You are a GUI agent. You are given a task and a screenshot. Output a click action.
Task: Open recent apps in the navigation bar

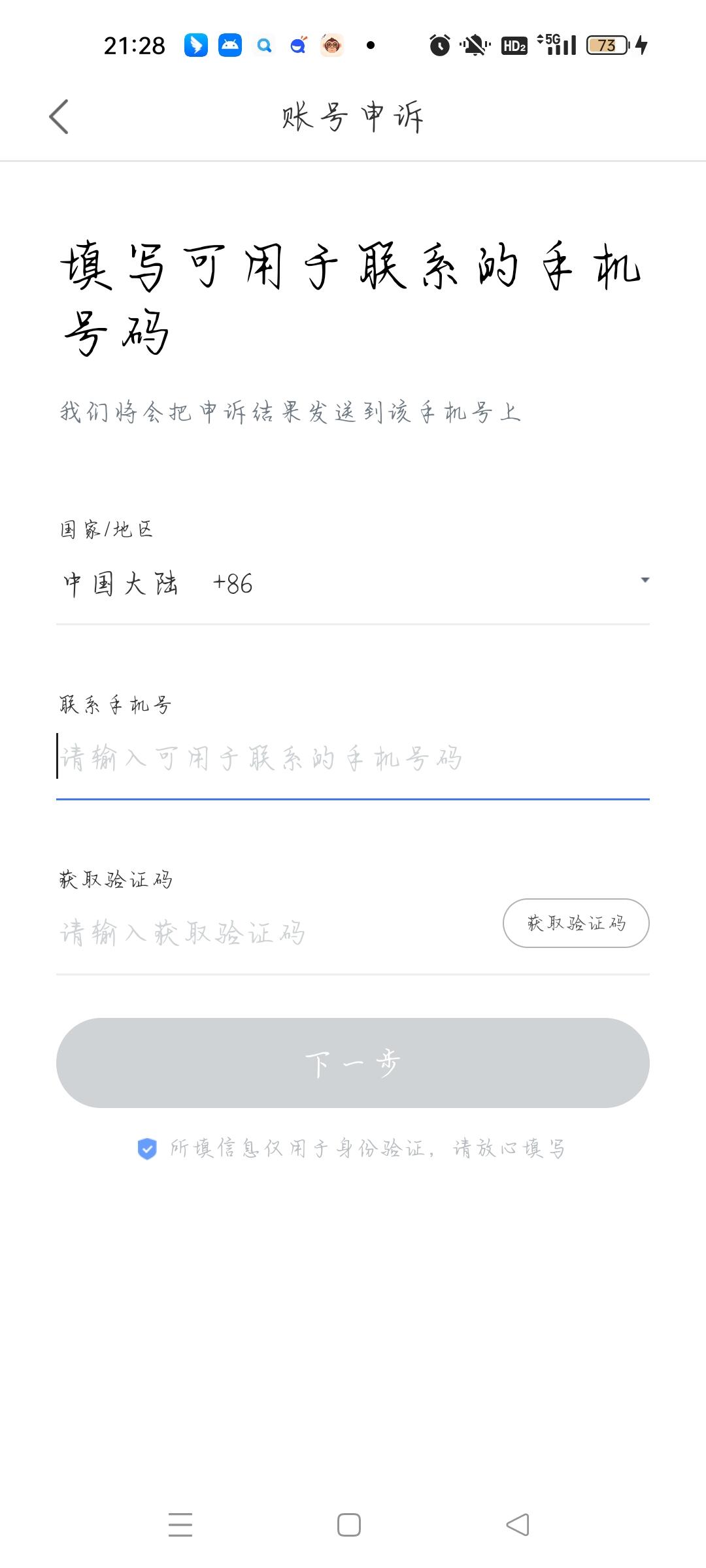(x=180, y=1525)
